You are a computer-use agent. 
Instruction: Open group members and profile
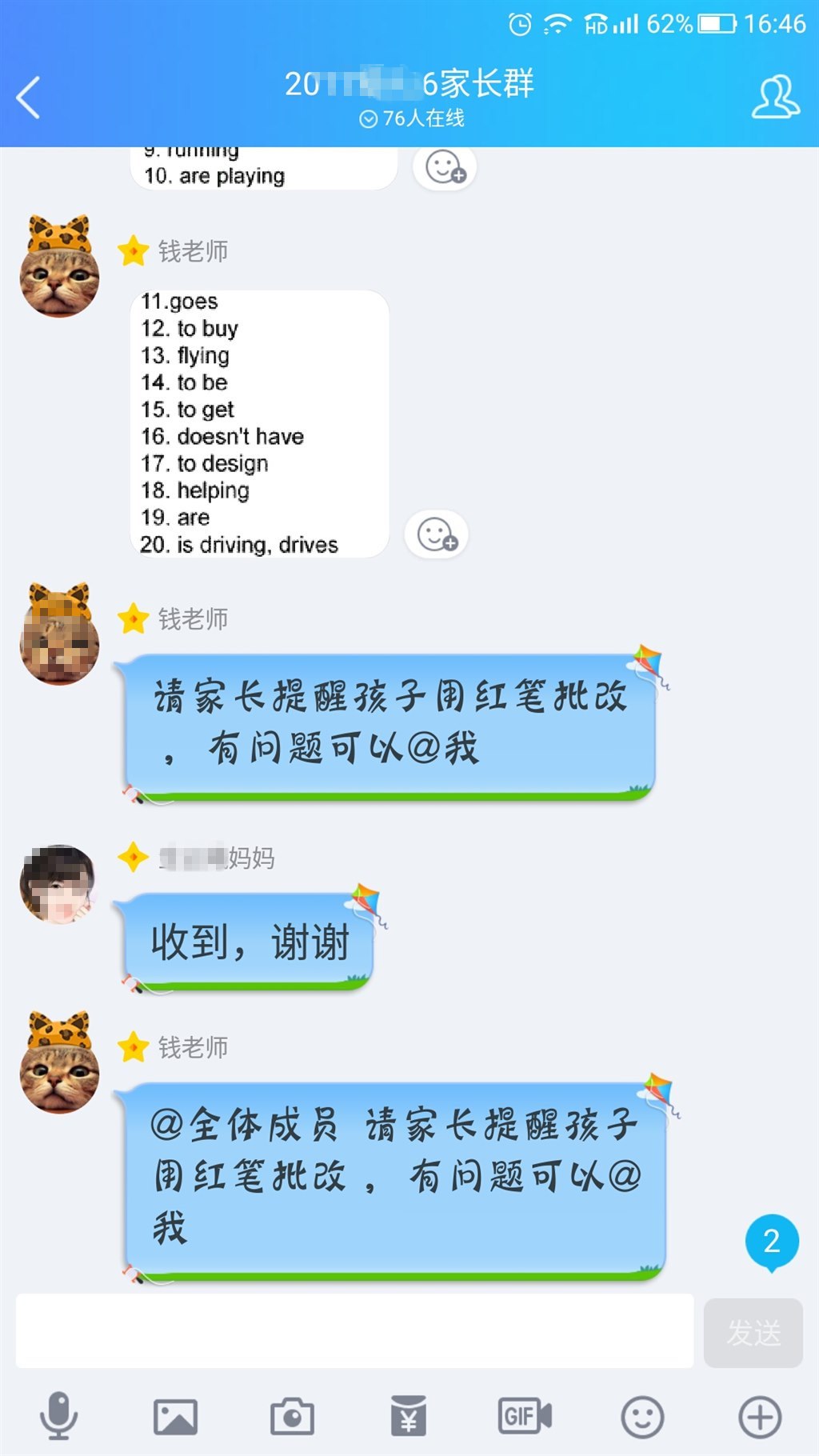pos(774,98)
